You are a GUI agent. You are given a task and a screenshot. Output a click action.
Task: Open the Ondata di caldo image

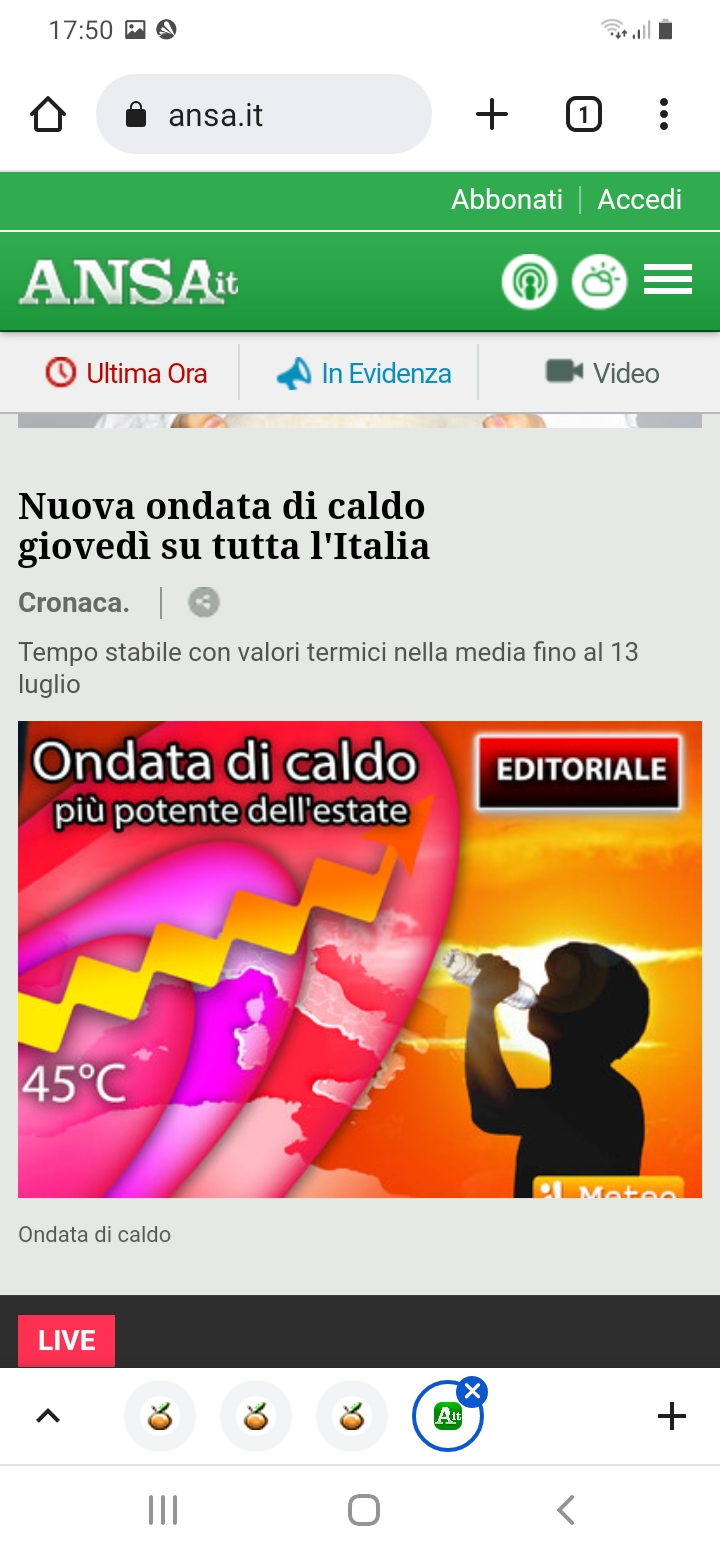(360, 959)
